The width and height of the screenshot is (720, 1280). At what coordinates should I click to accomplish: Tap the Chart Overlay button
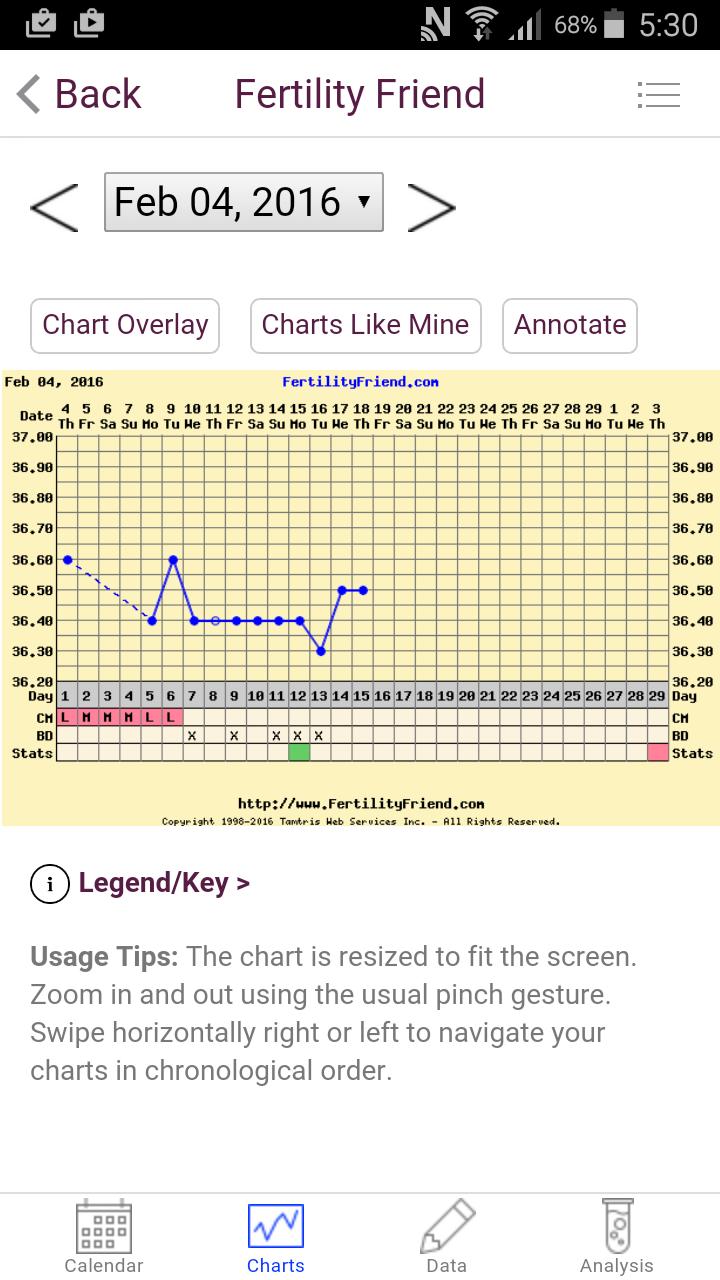[x=125, y=325]
